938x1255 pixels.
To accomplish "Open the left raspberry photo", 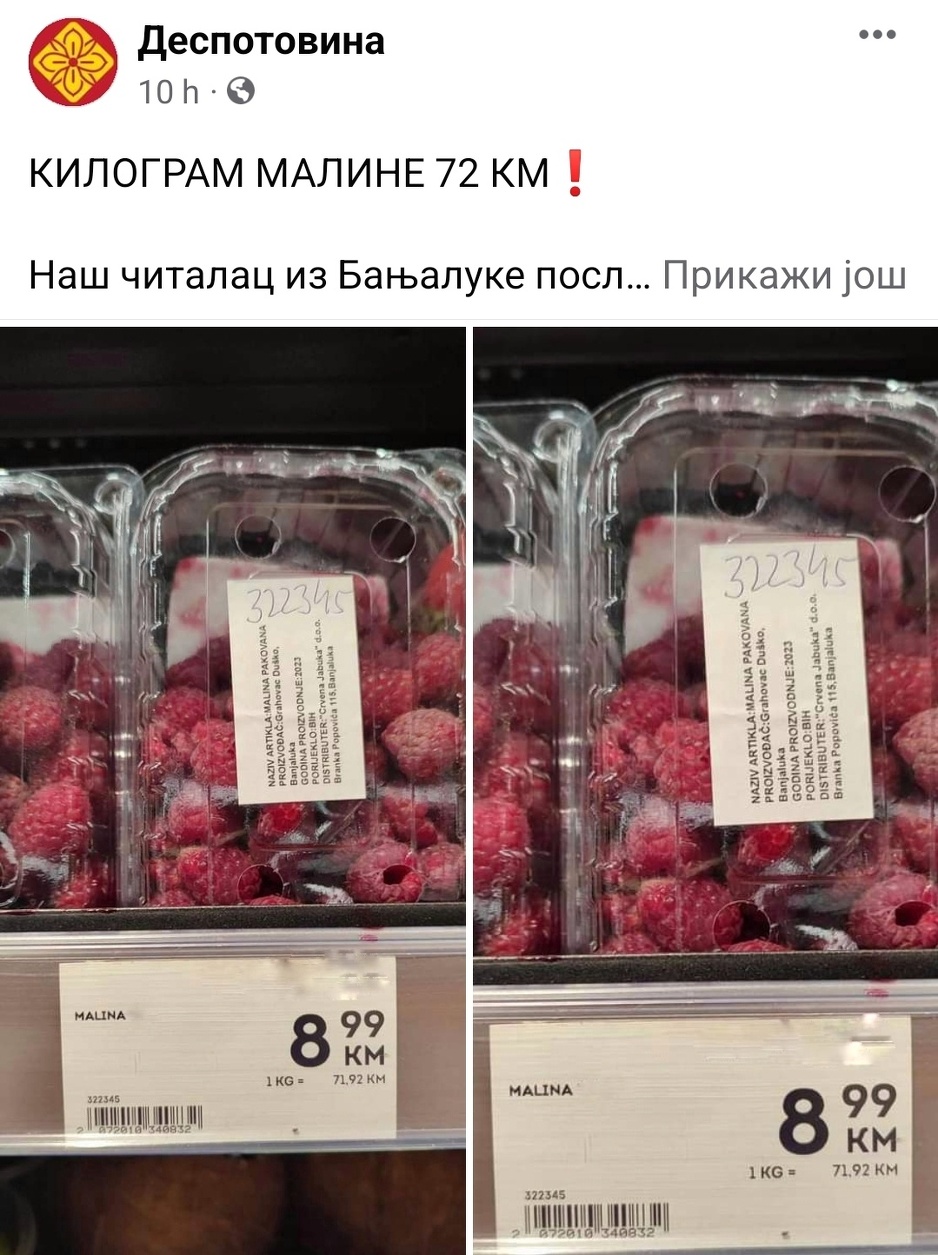I will 232,790.
